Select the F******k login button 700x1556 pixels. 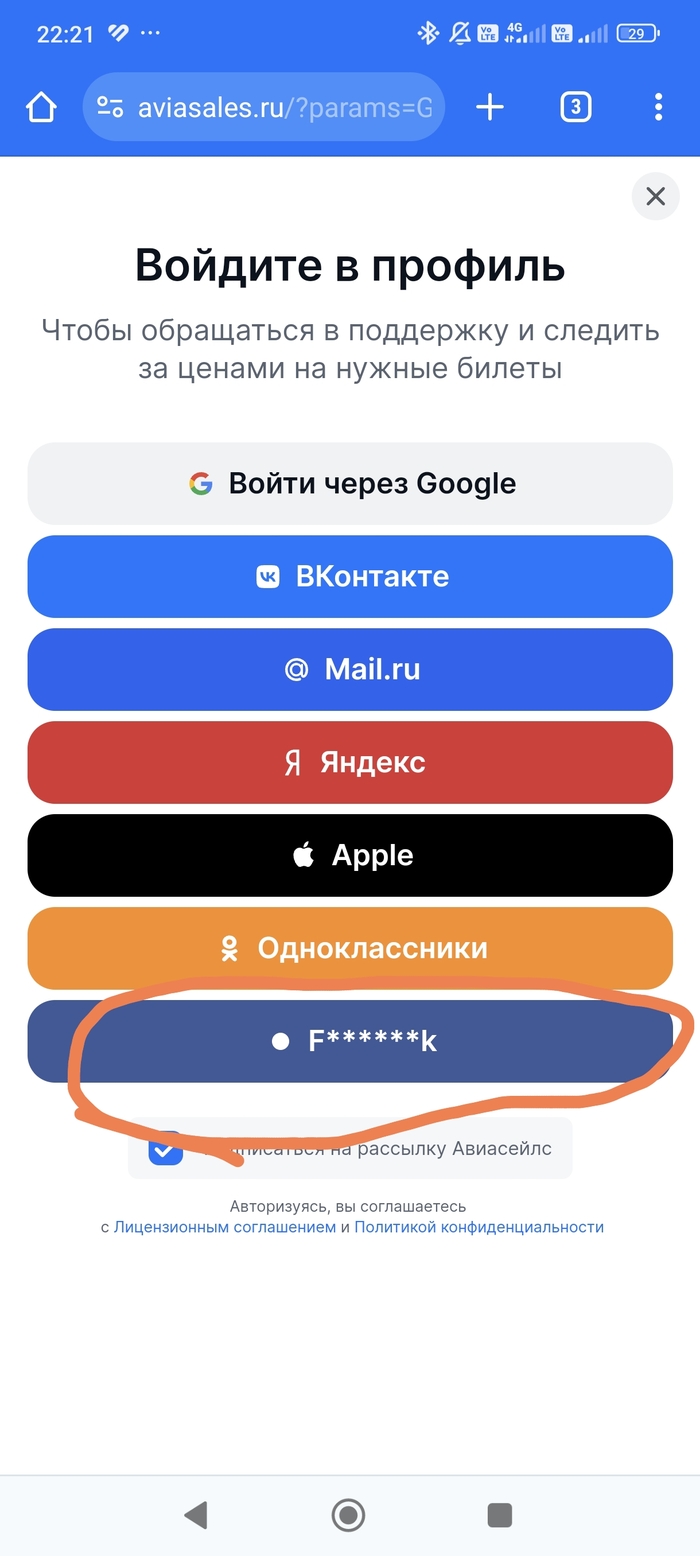coord(350,1041)
